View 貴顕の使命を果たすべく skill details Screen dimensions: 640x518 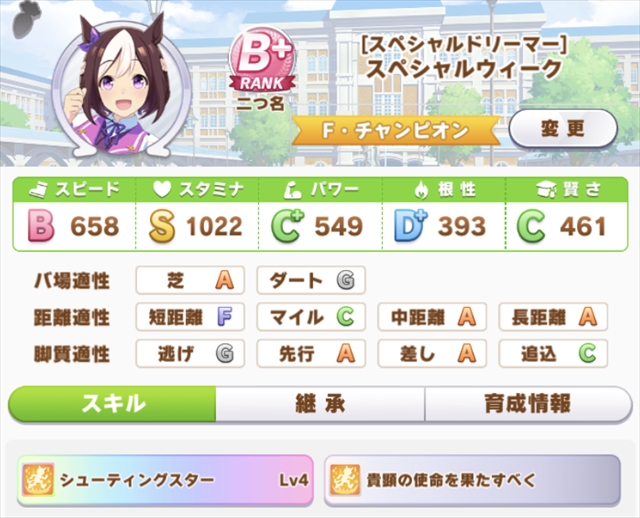(472, 480)
